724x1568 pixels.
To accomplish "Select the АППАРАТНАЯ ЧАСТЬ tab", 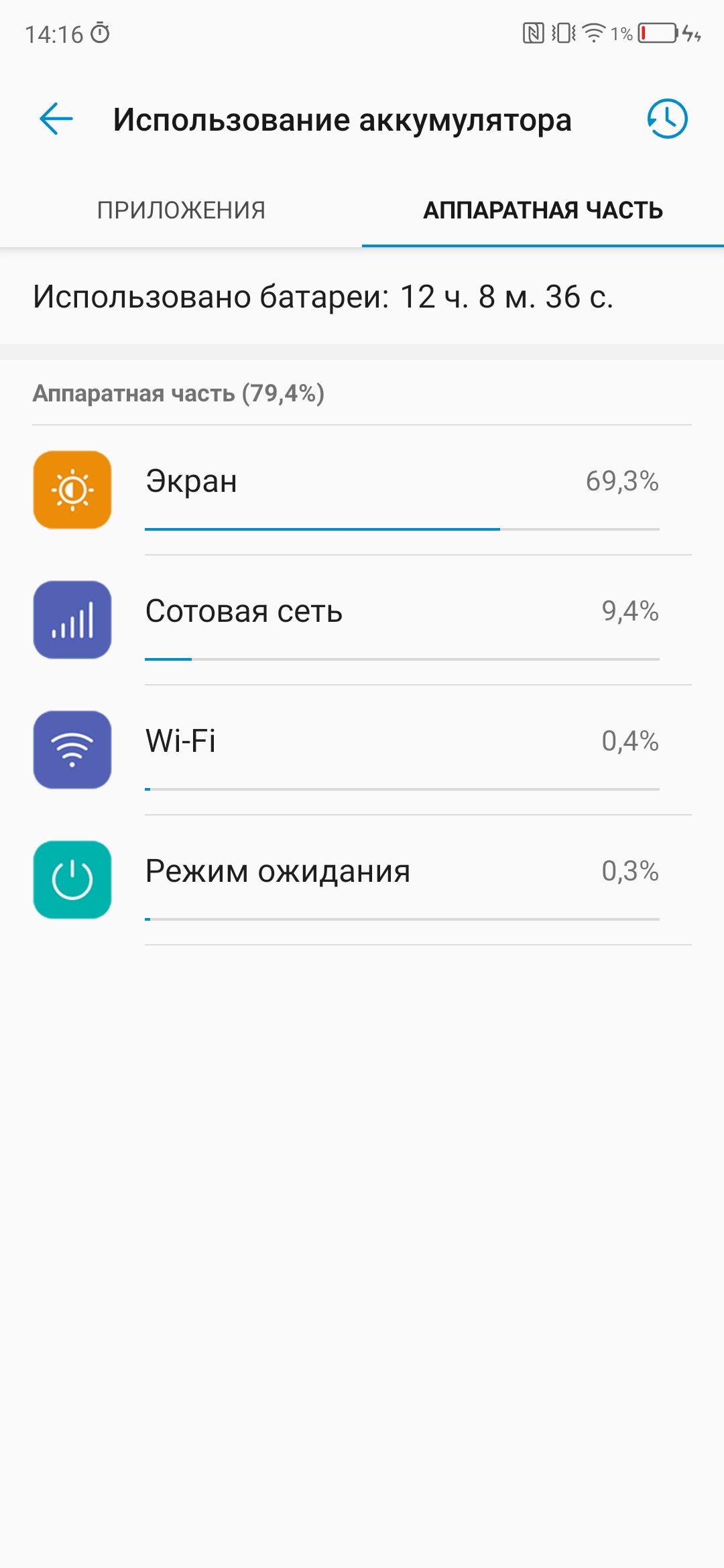I will tap(543, 210).
